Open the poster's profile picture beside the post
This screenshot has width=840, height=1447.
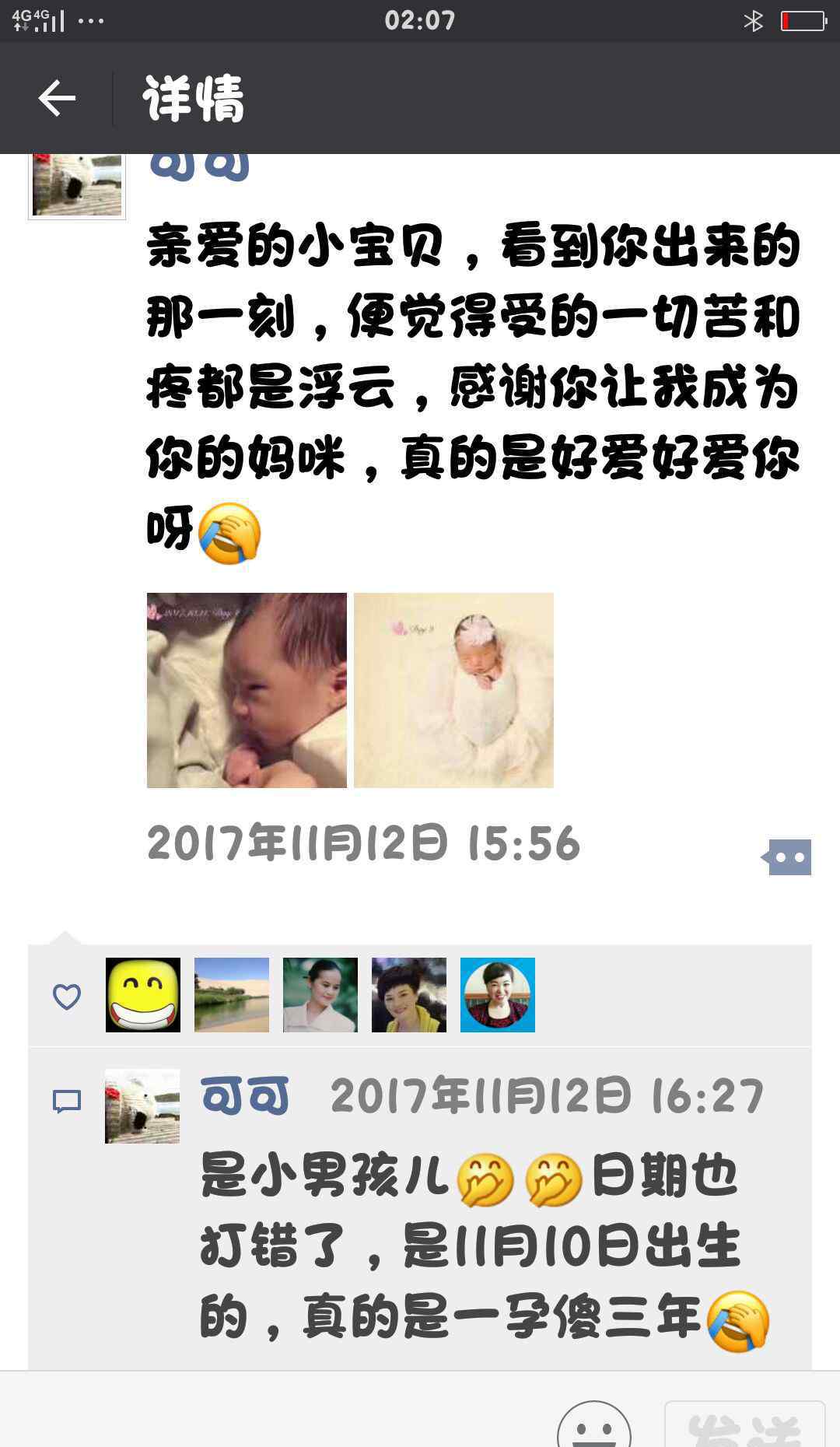point(77,186)
